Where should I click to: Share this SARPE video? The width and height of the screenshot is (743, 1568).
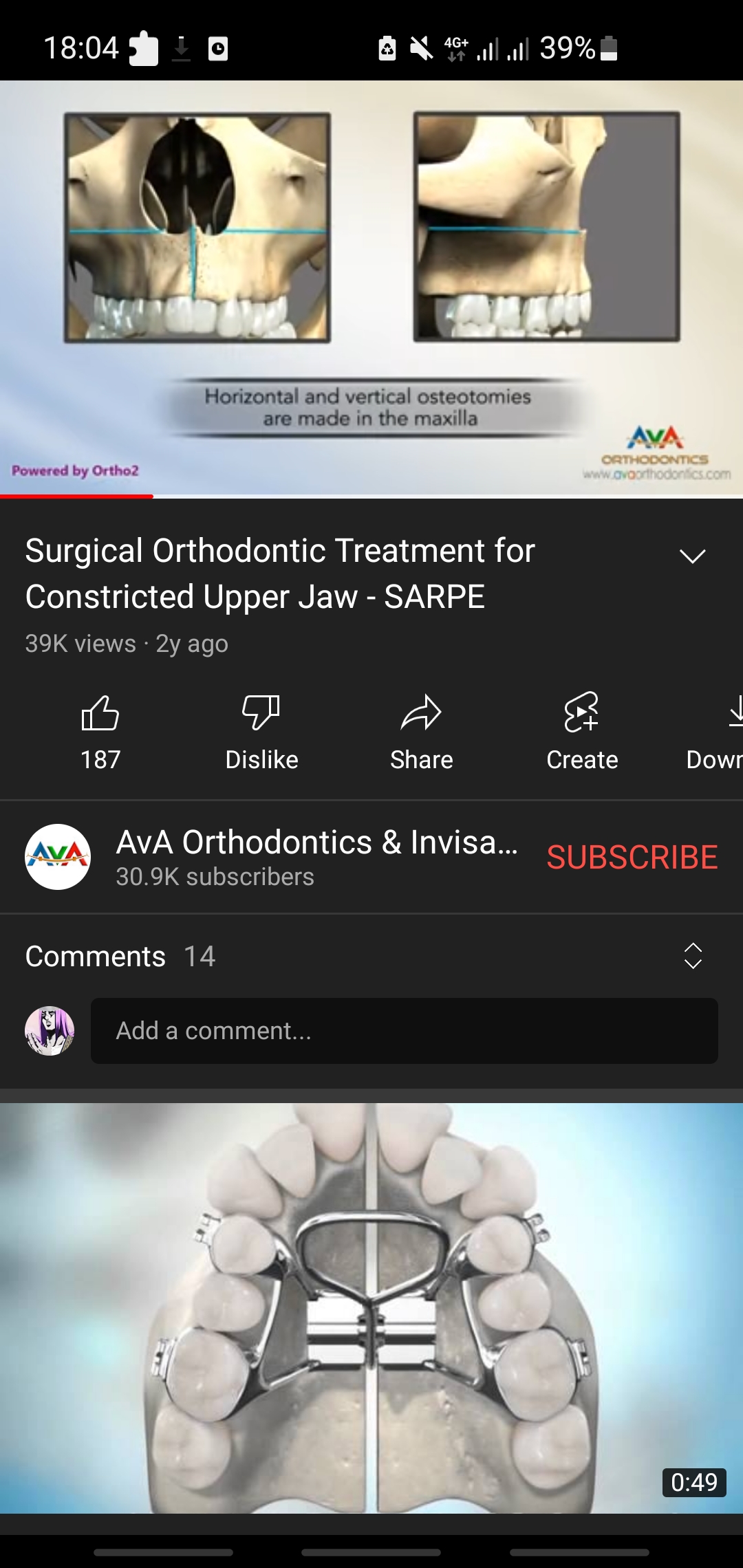coord(422,729)
